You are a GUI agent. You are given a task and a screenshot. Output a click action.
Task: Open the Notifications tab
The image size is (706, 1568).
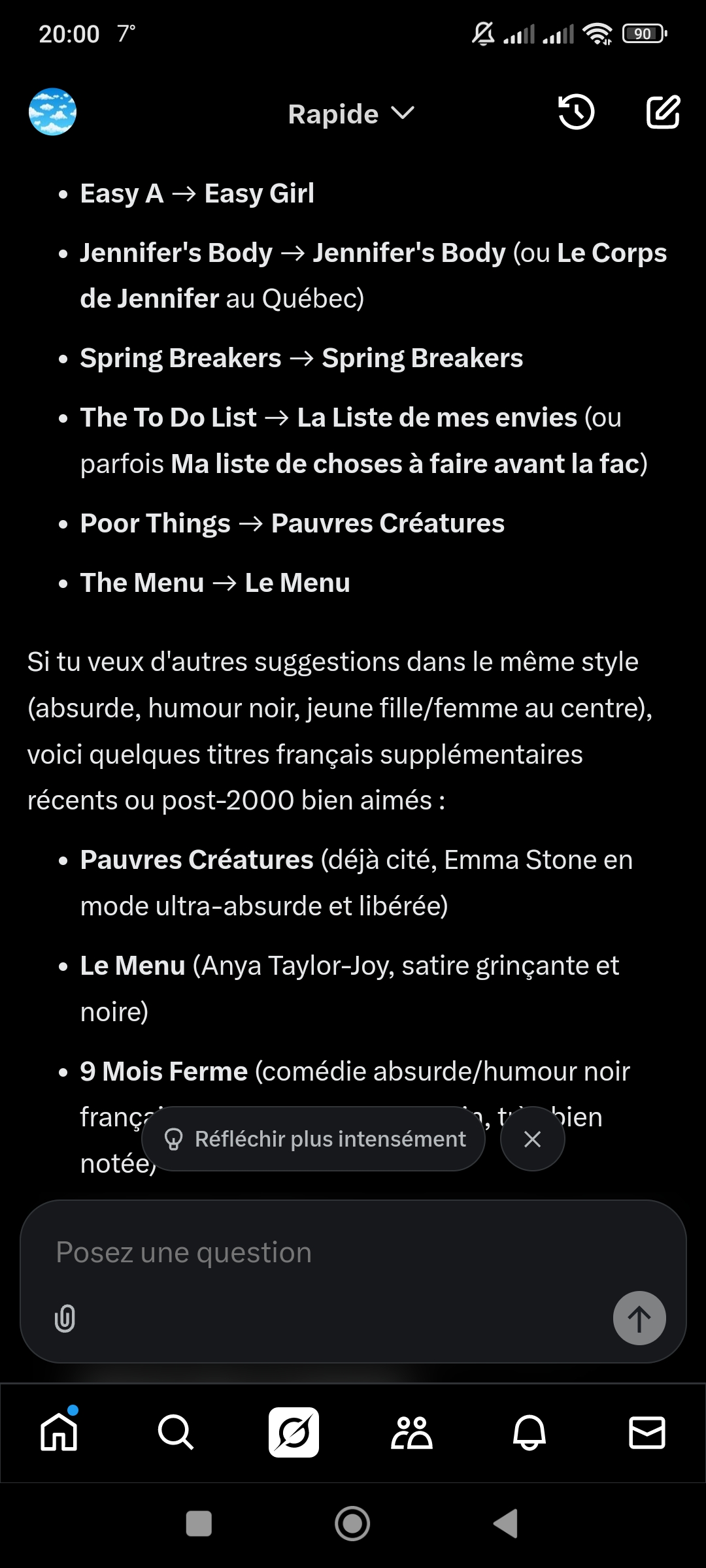point(529,1432)
